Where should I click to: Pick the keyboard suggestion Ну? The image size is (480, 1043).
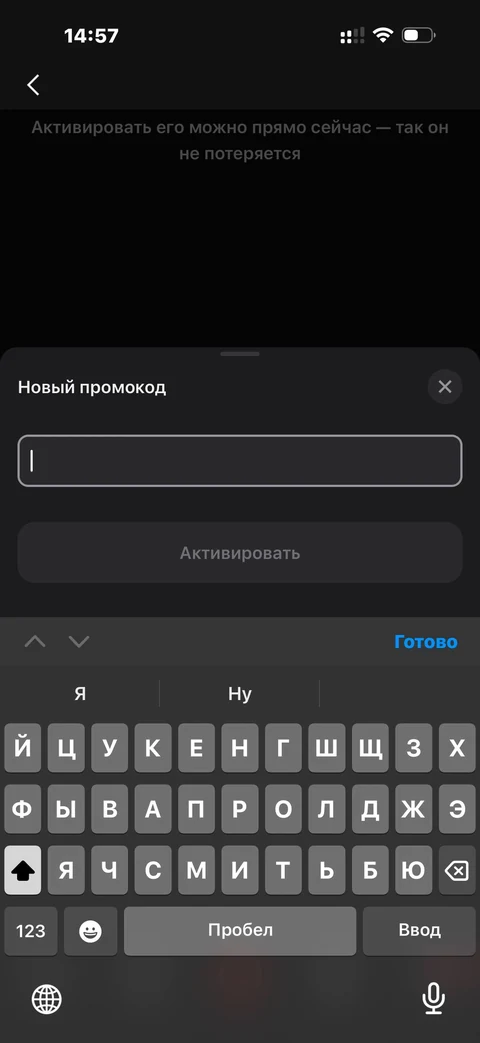click(x=239, y=694)
